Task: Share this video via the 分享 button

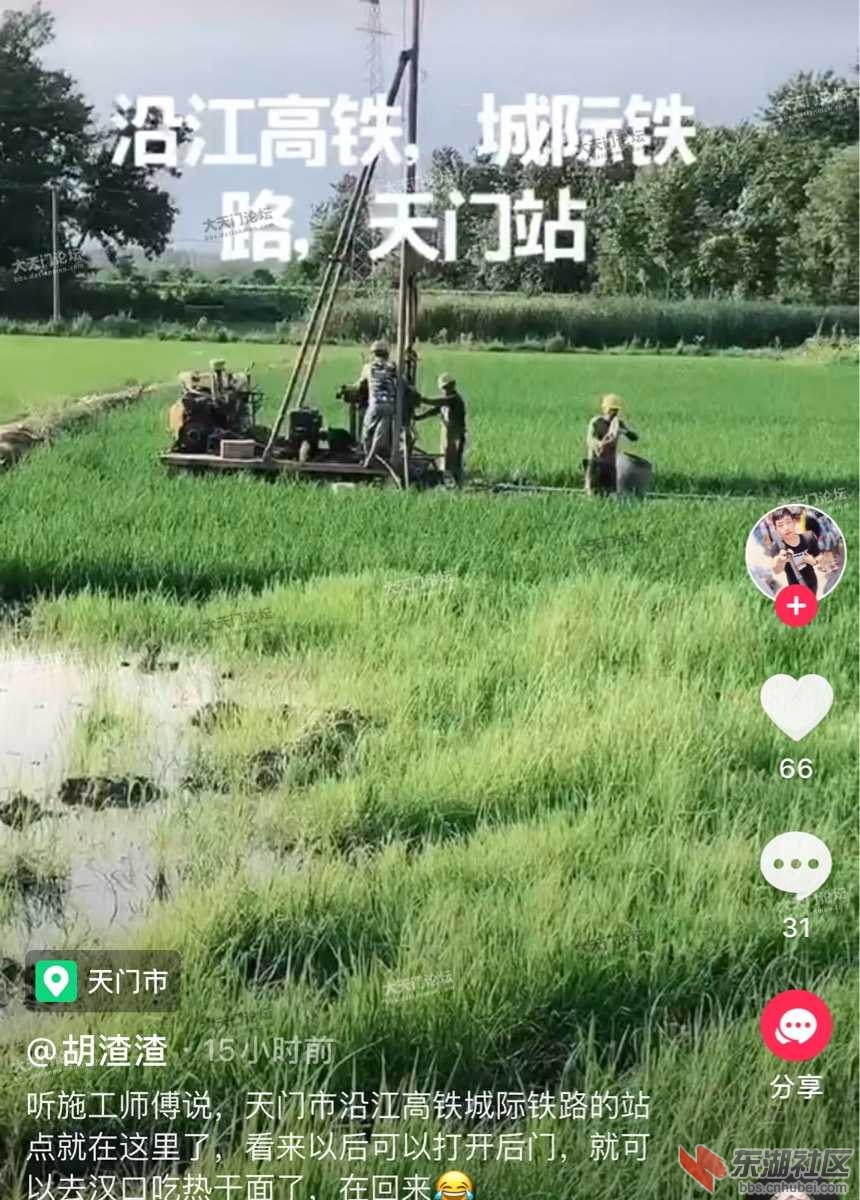Action: [x=796, y=1026]
